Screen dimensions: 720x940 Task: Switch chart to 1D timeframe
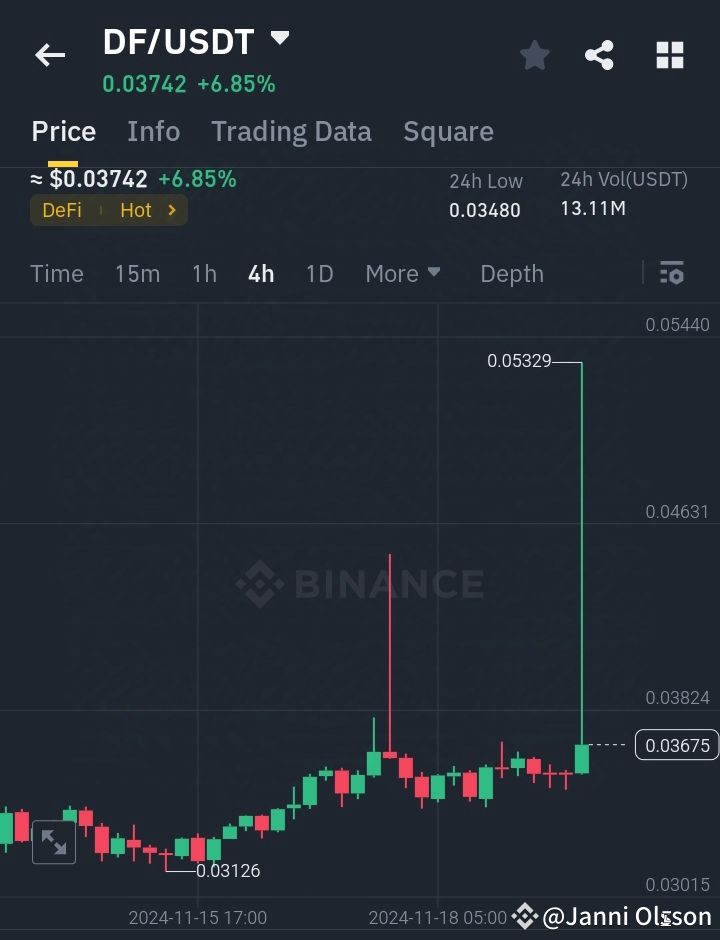(319, 273)
